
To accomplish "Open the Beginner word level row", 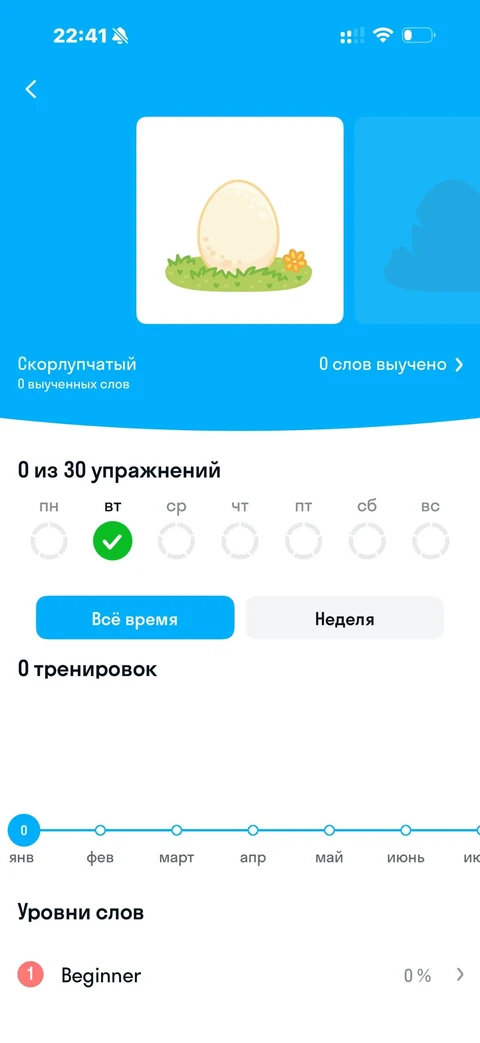I will (x=240, y=975).
